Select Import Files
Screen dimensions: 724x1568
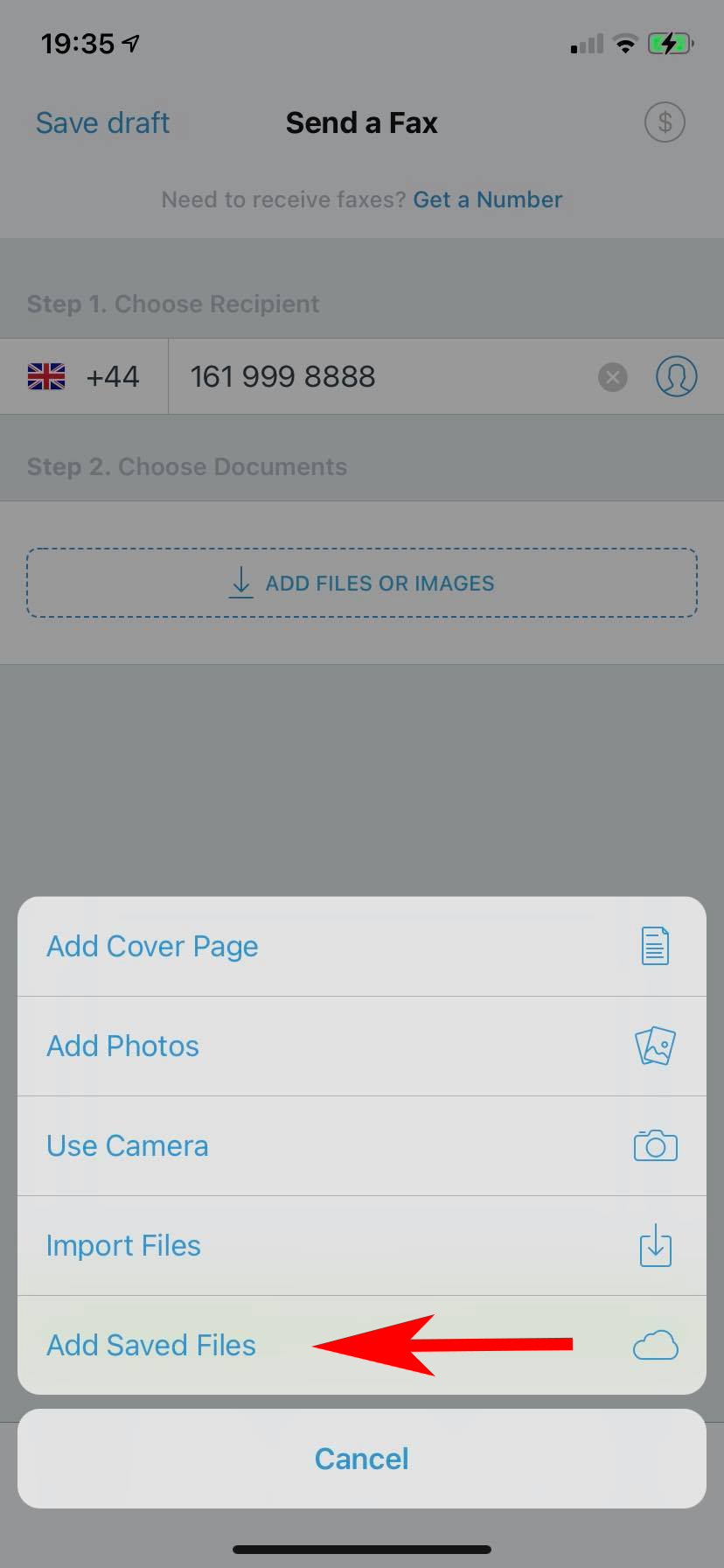361,1246
